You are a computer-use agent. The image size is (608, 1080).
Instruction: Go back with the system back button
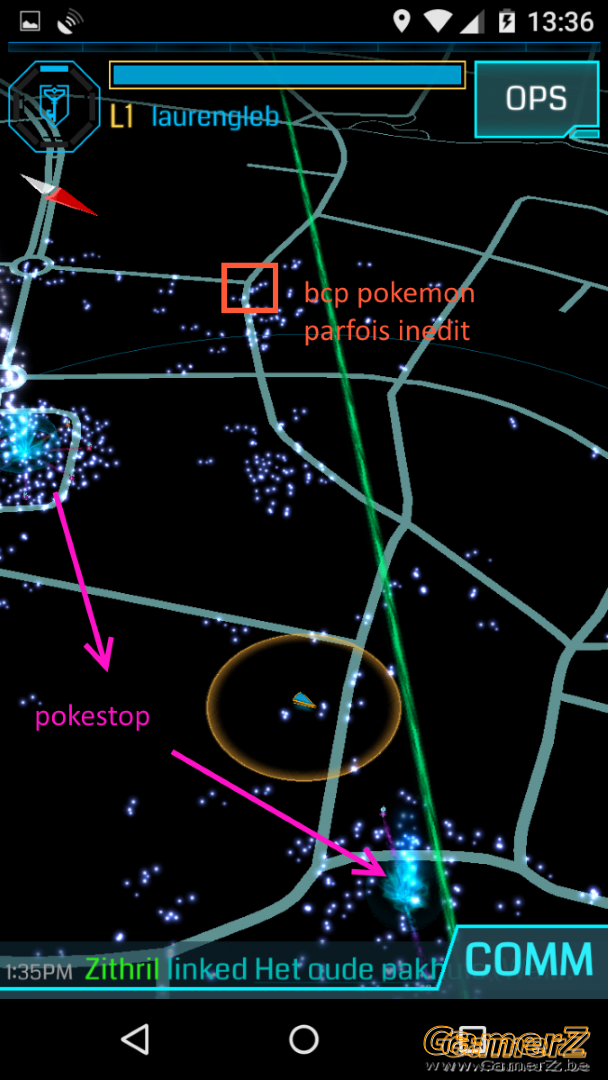[135, 1039]
